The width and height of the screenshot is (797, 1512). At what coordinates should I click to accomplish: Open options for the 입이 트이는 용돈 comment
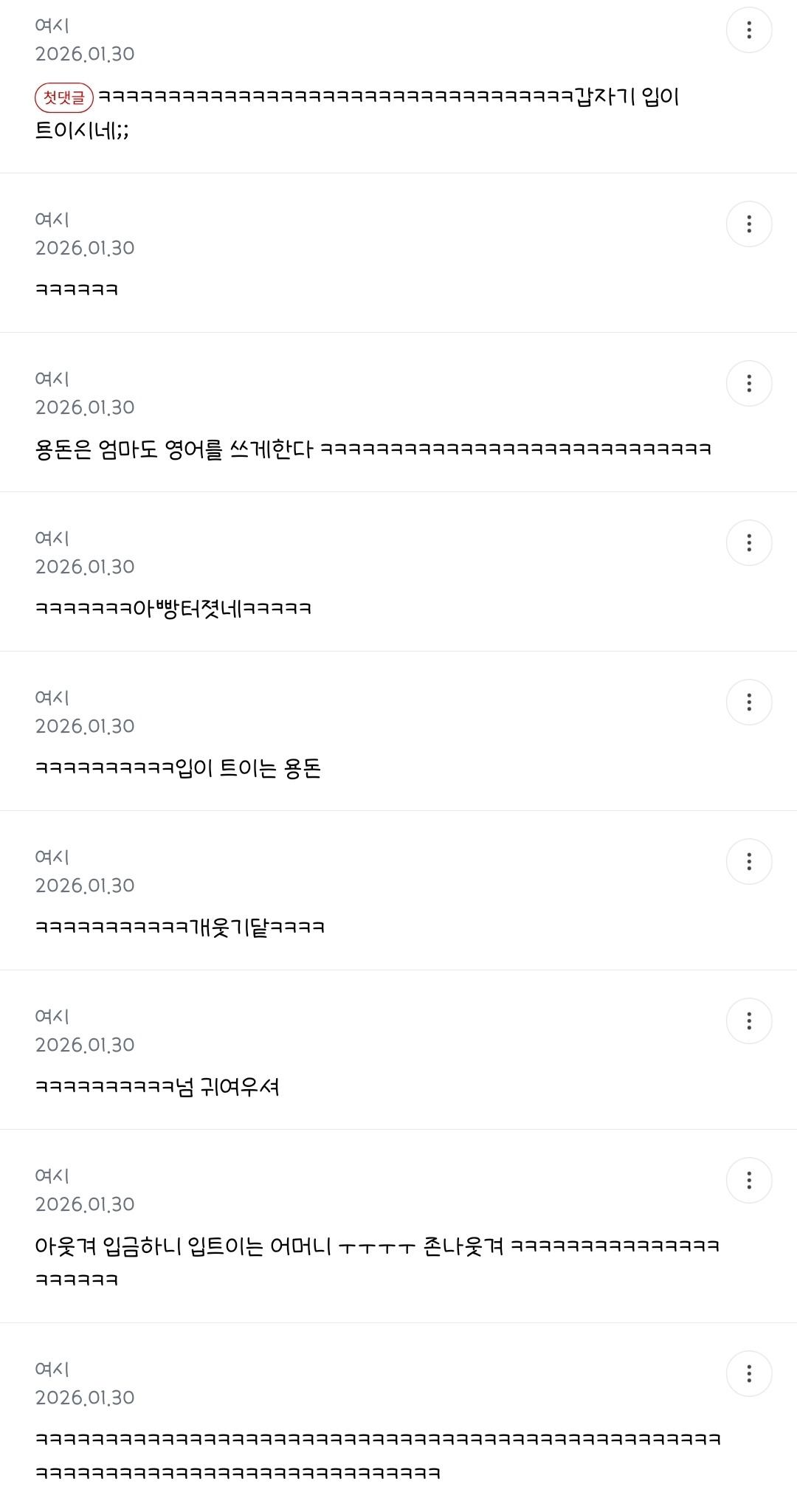[x=749, y=703]
